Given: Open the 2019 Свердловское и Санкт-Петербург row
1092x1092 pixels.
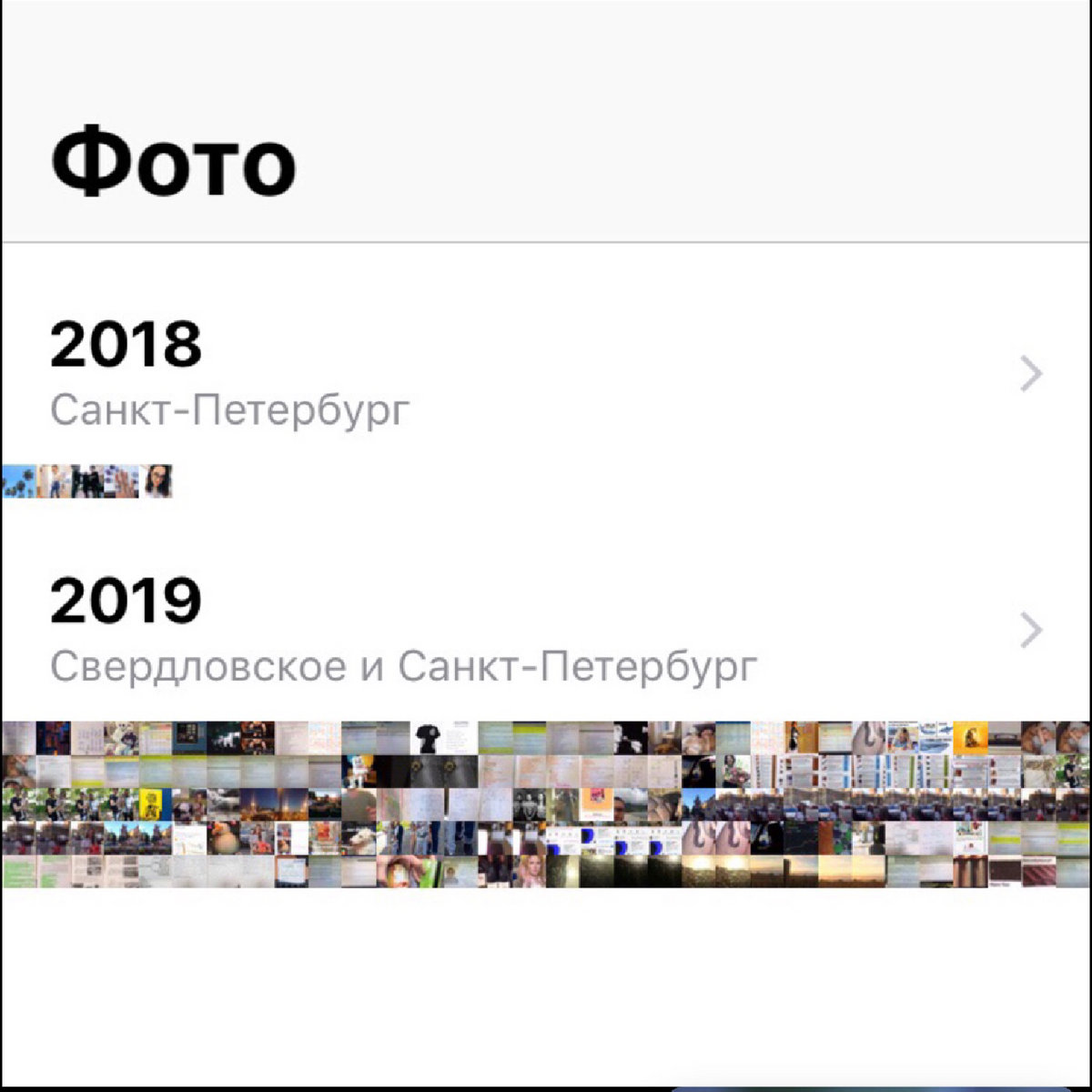Looking at the screenshot, I should (546, 630).
